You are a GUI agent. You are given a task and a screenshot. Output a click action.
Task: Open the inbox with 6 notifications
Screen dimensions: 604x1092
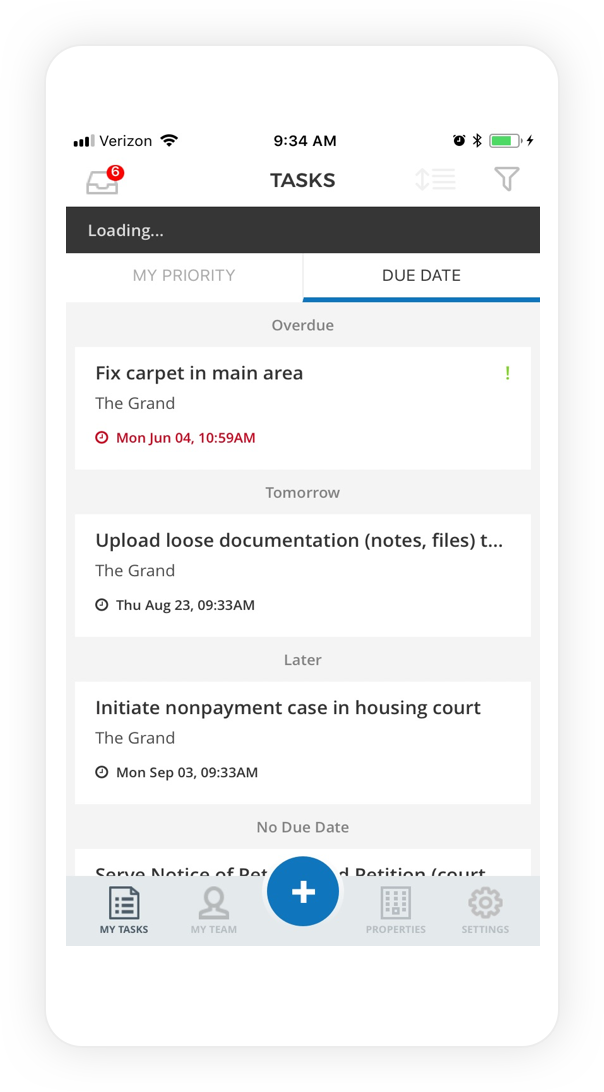pos(104,180)
